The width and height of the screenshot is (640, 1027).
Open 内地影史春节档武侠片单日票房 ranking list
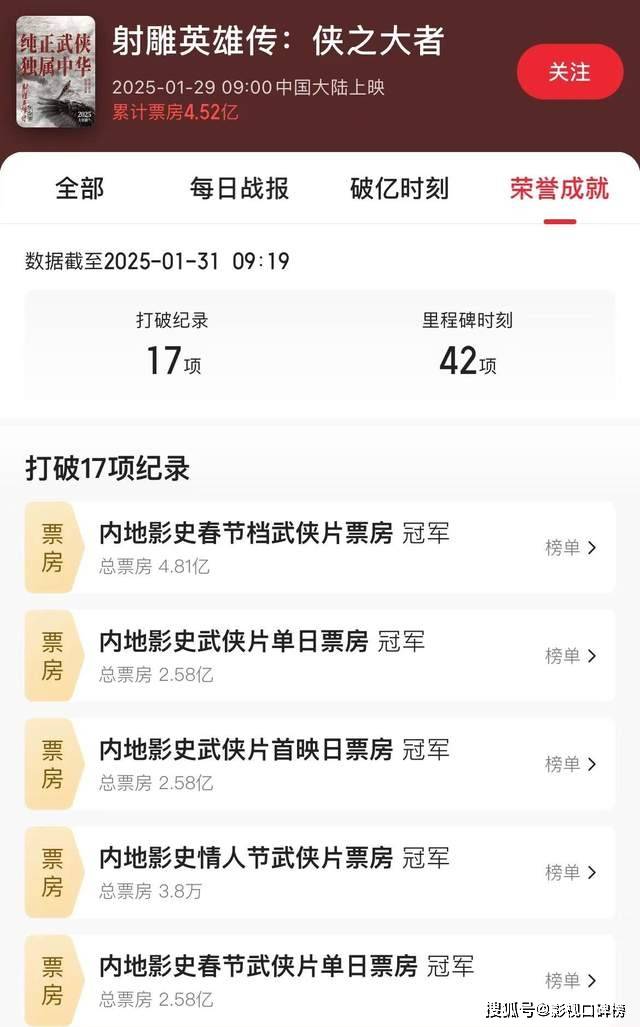(x=570, y=980)
